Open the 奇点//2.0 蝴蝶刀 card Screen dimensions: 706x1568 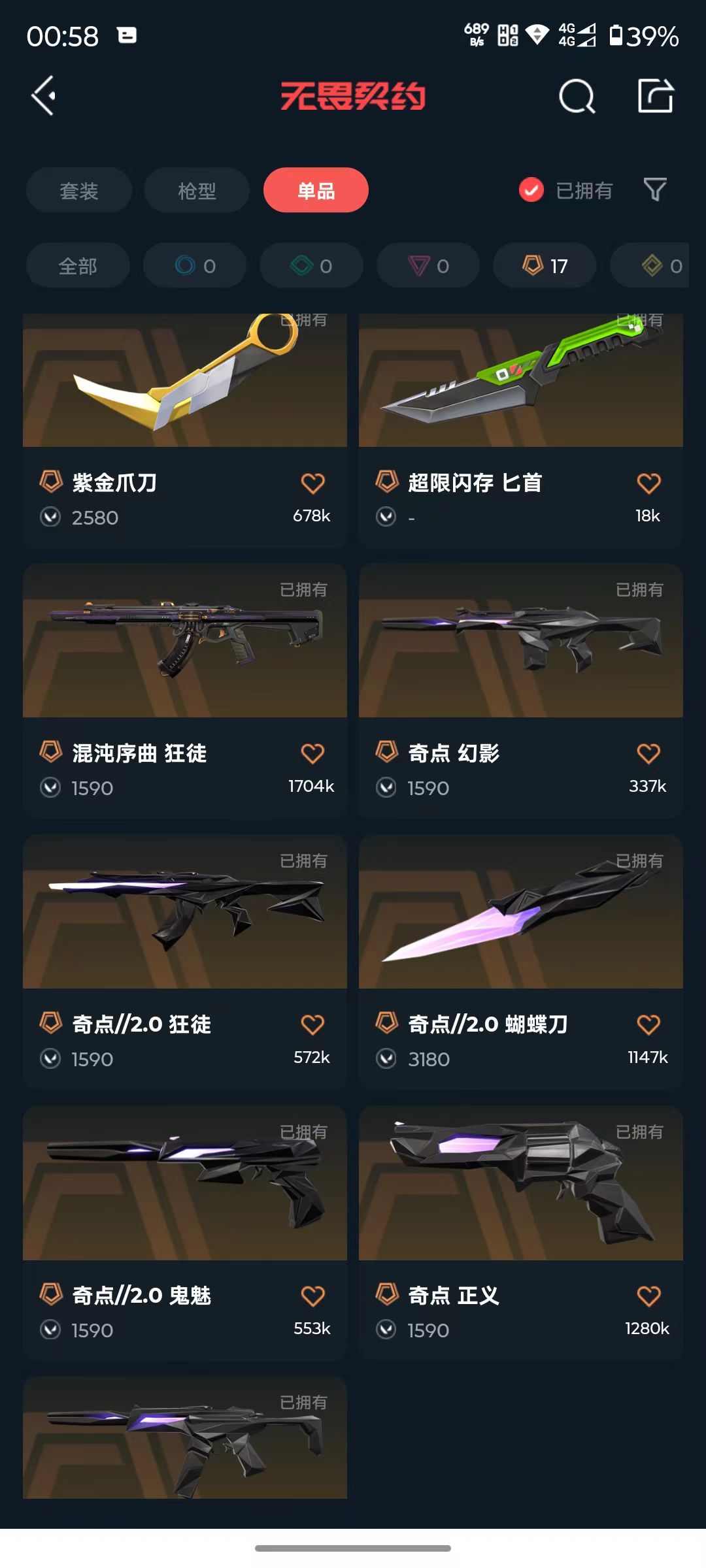[521, 962]
